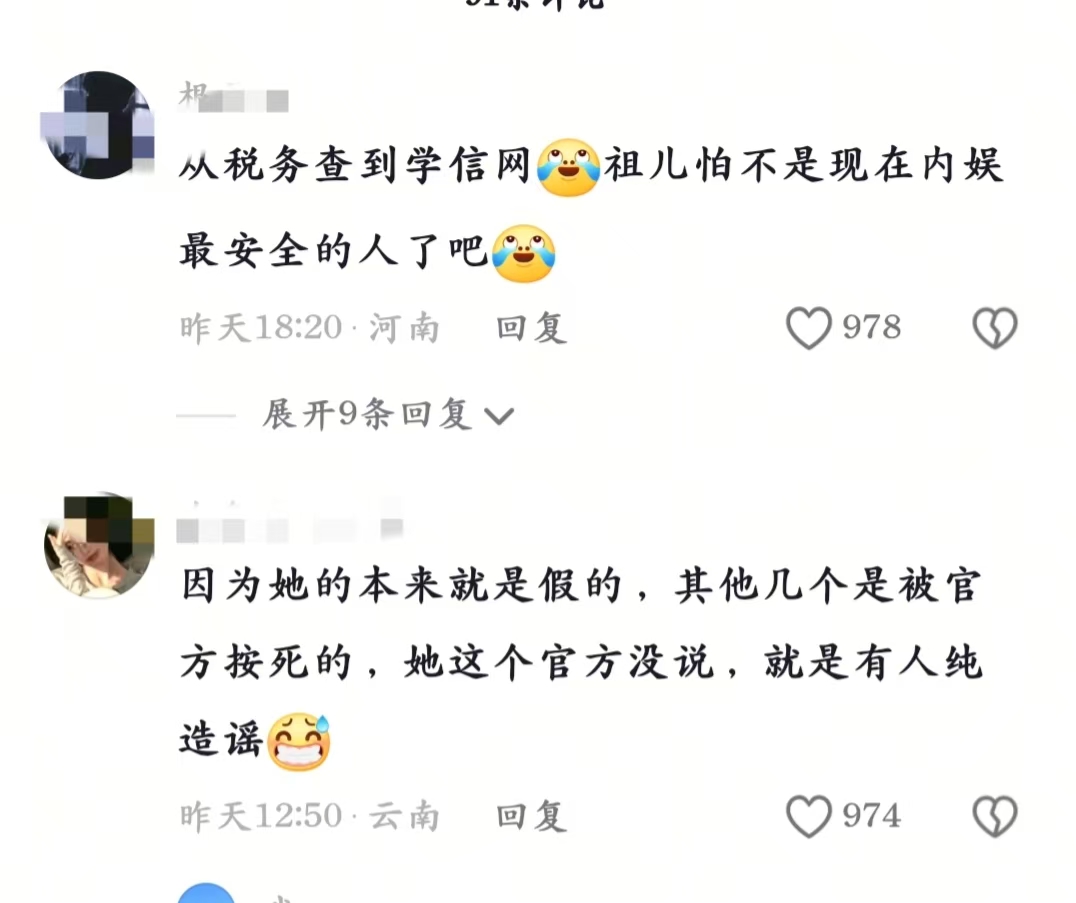Image resolution: width=1076 pixels, height=903 pixels.
Task: Dislike the comment posted from 云南
Action: pyautogui.click(x=995, y=816)
